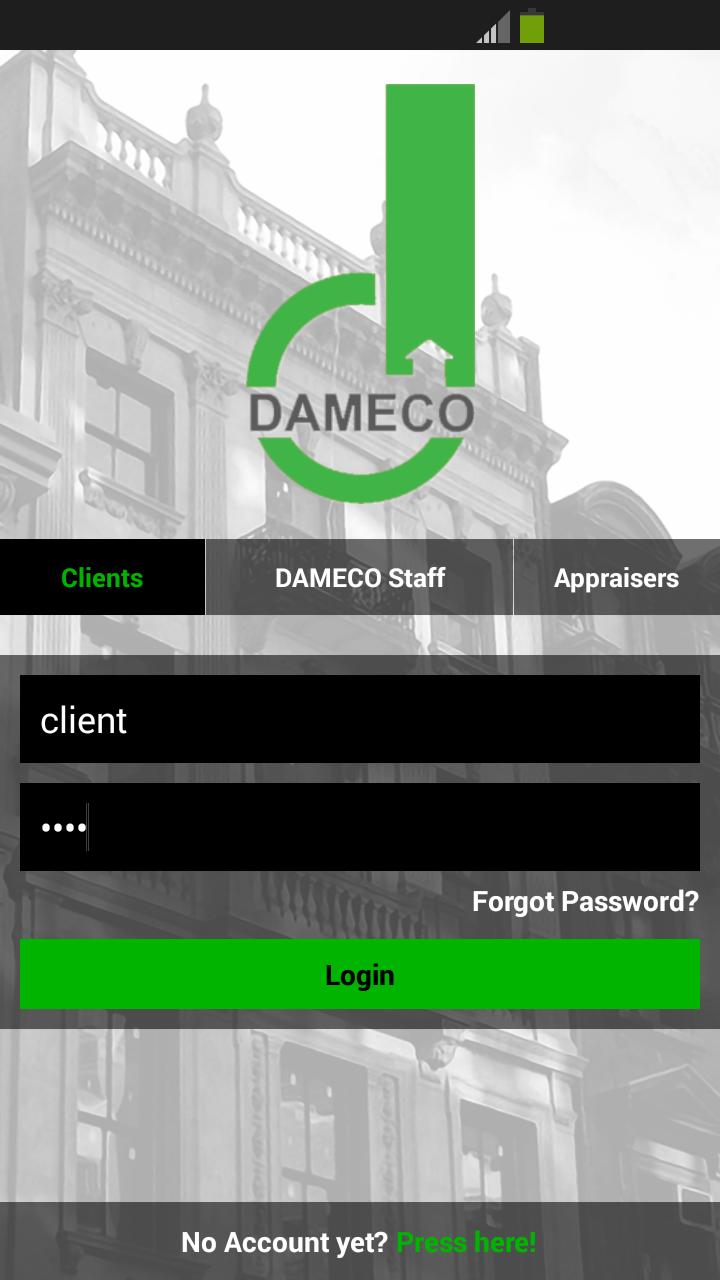Tap the bottom account prompt bar

[x=360, y=1242]
